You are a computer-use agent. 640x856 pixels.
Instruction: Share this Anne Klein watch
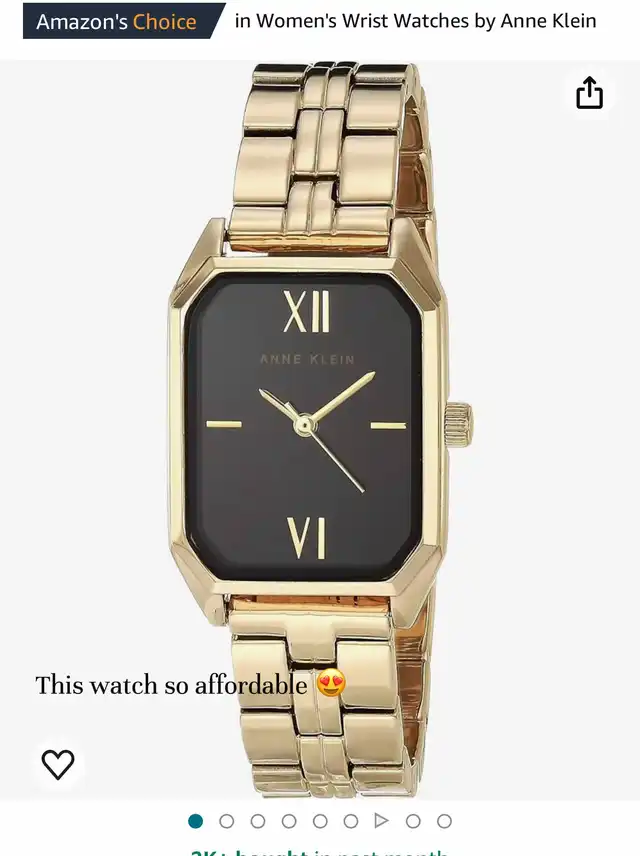[590, 93]
